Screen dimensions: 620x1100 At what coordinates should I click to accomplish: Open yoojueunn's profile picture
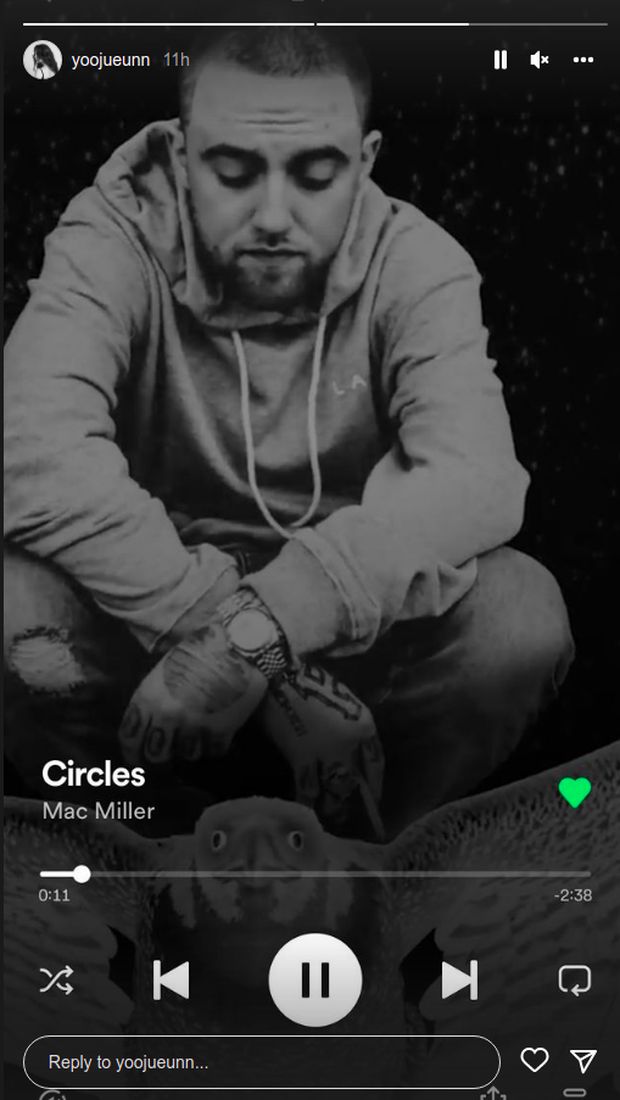point(42,60)
